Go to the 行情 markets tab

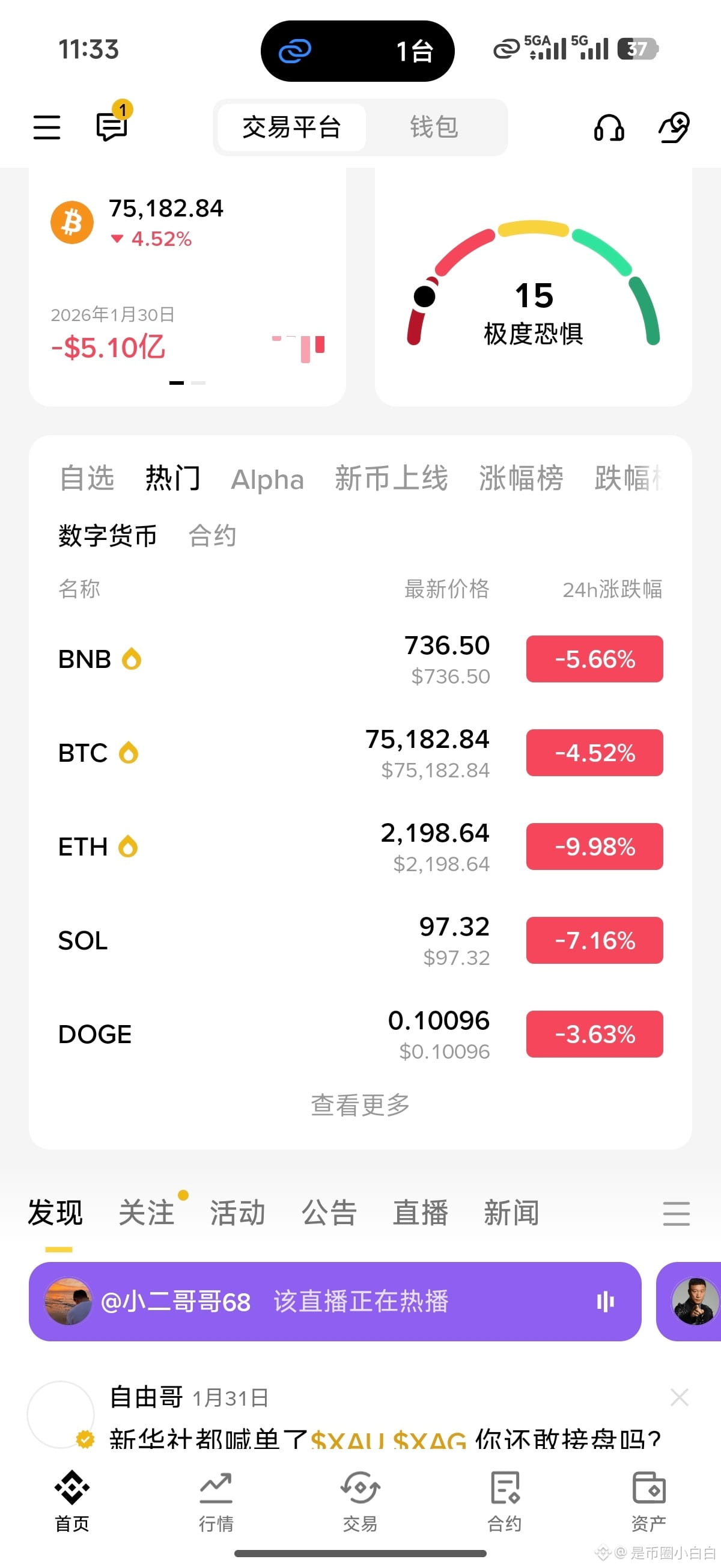[x=216, y=1501]
